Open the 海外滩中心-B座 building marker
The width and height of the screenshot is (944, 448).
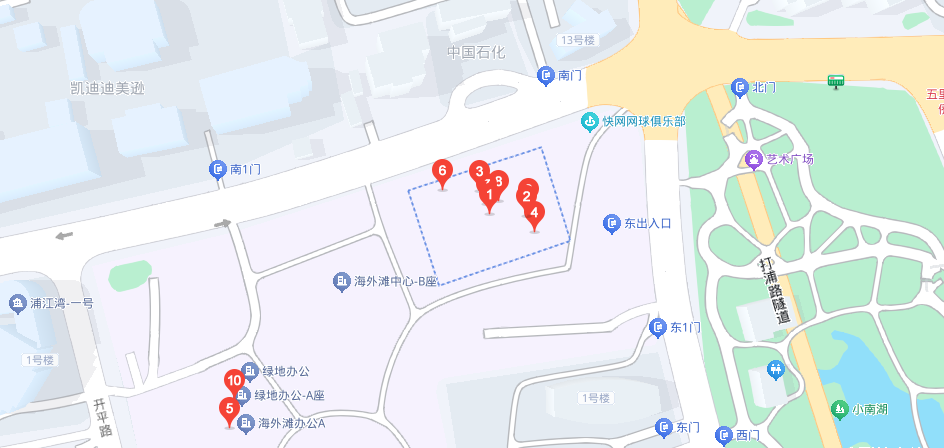tap(342, 282)
